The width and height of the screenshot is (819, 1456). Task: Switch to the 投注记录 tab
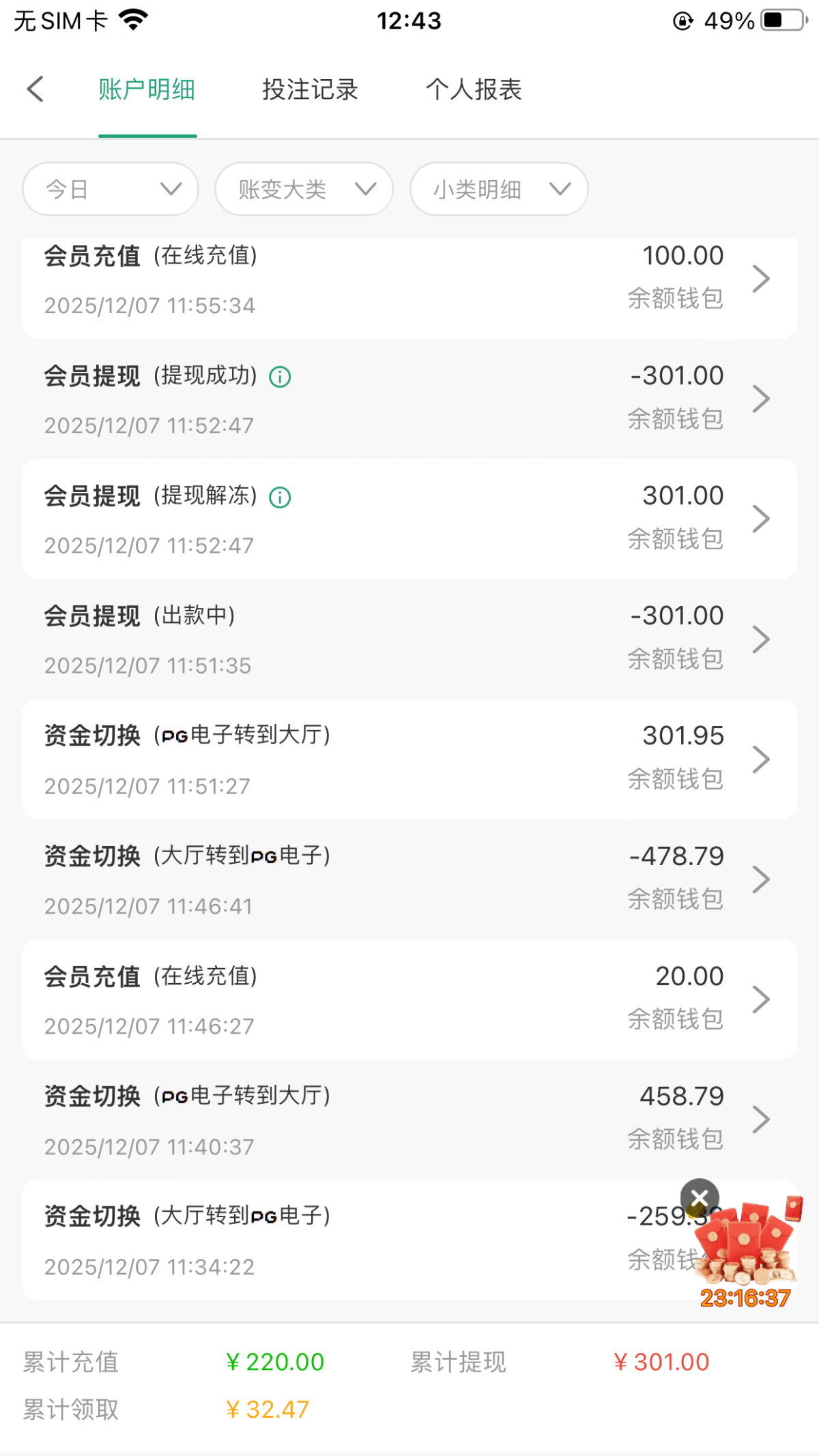coord(310,89)
